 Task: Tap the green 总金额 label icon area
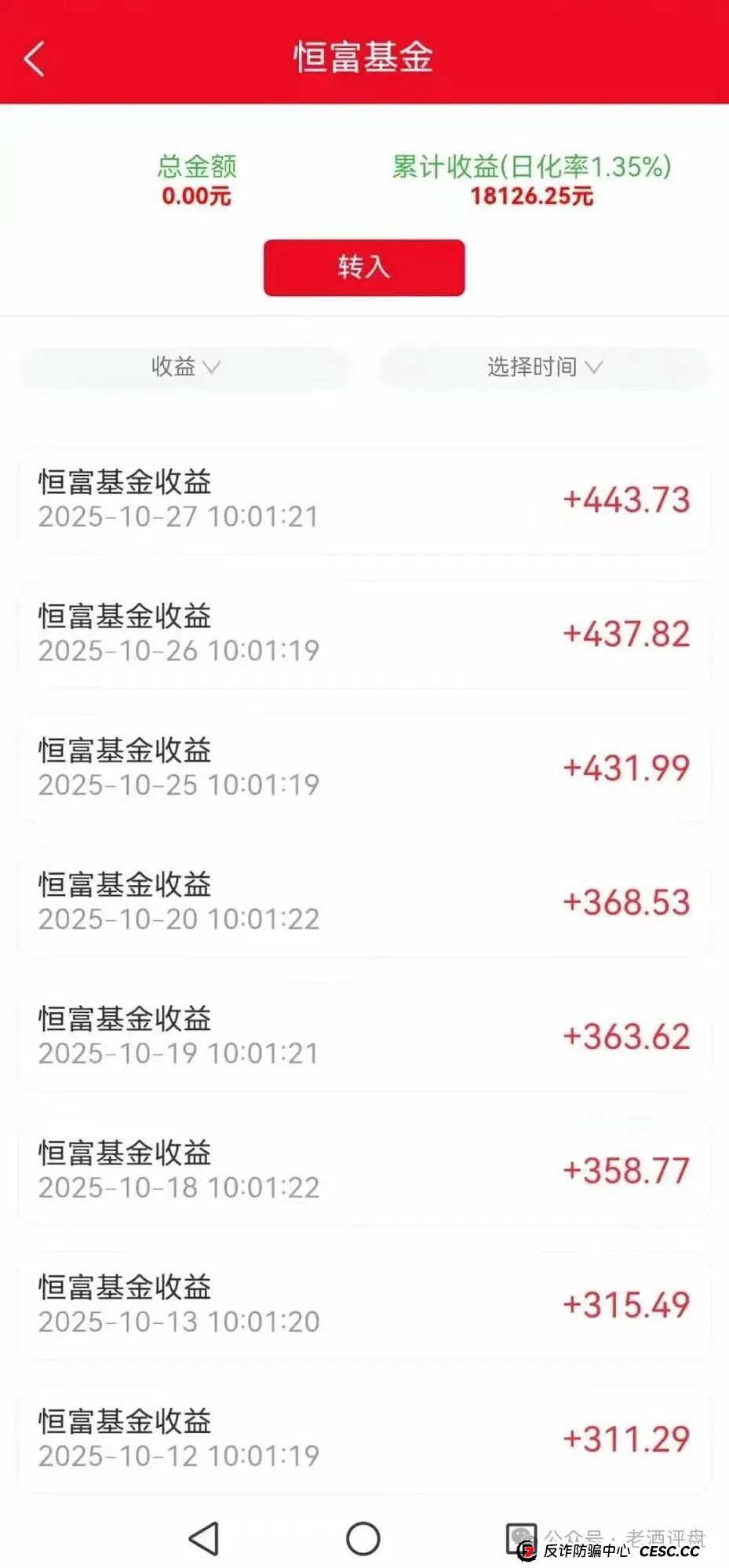195,168
